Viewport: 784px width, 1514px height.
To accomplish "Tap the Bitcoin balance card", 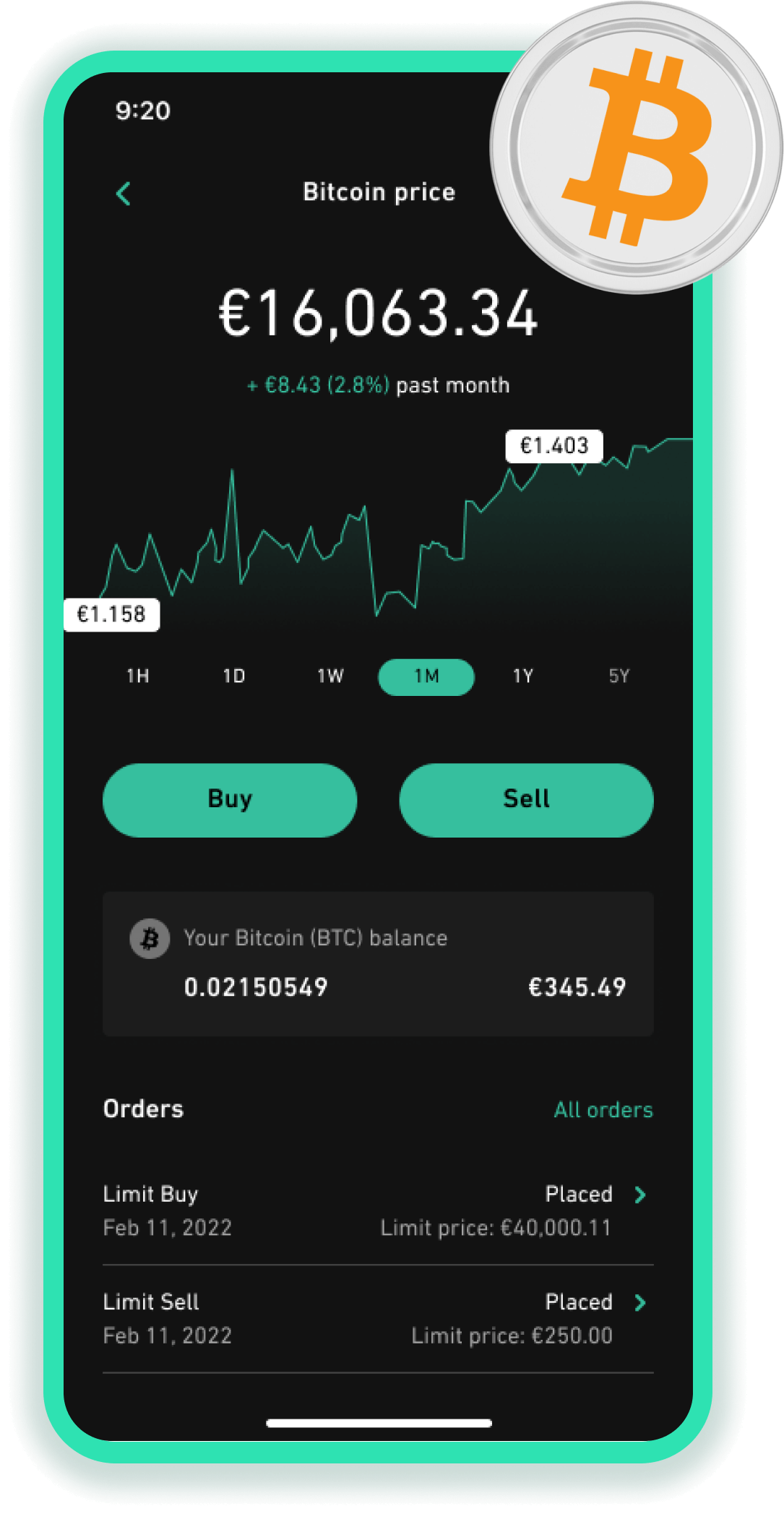I will point(379,961).
